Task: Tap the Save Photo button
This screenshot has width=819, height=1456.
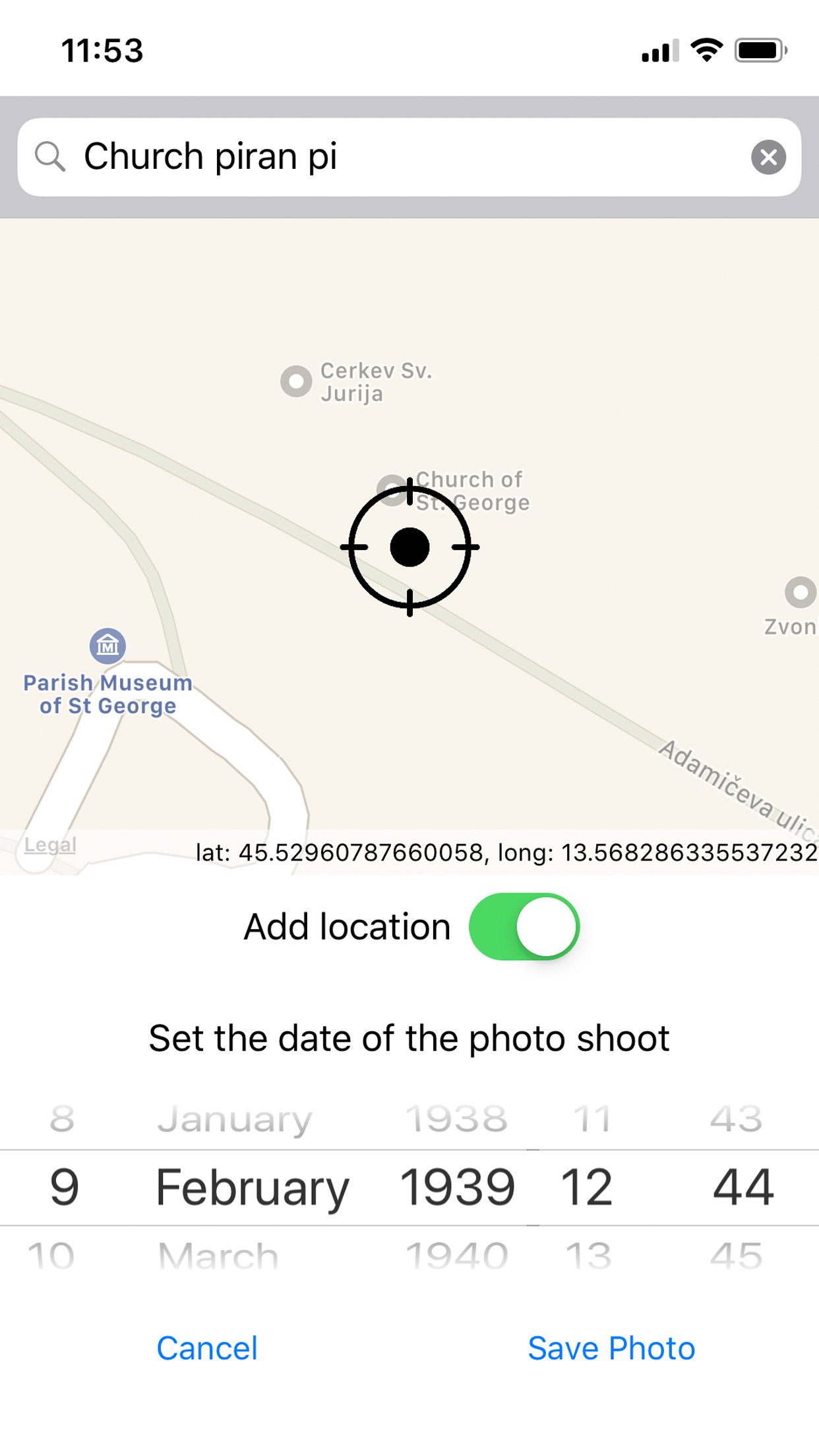Action: tap(611, 1348)
